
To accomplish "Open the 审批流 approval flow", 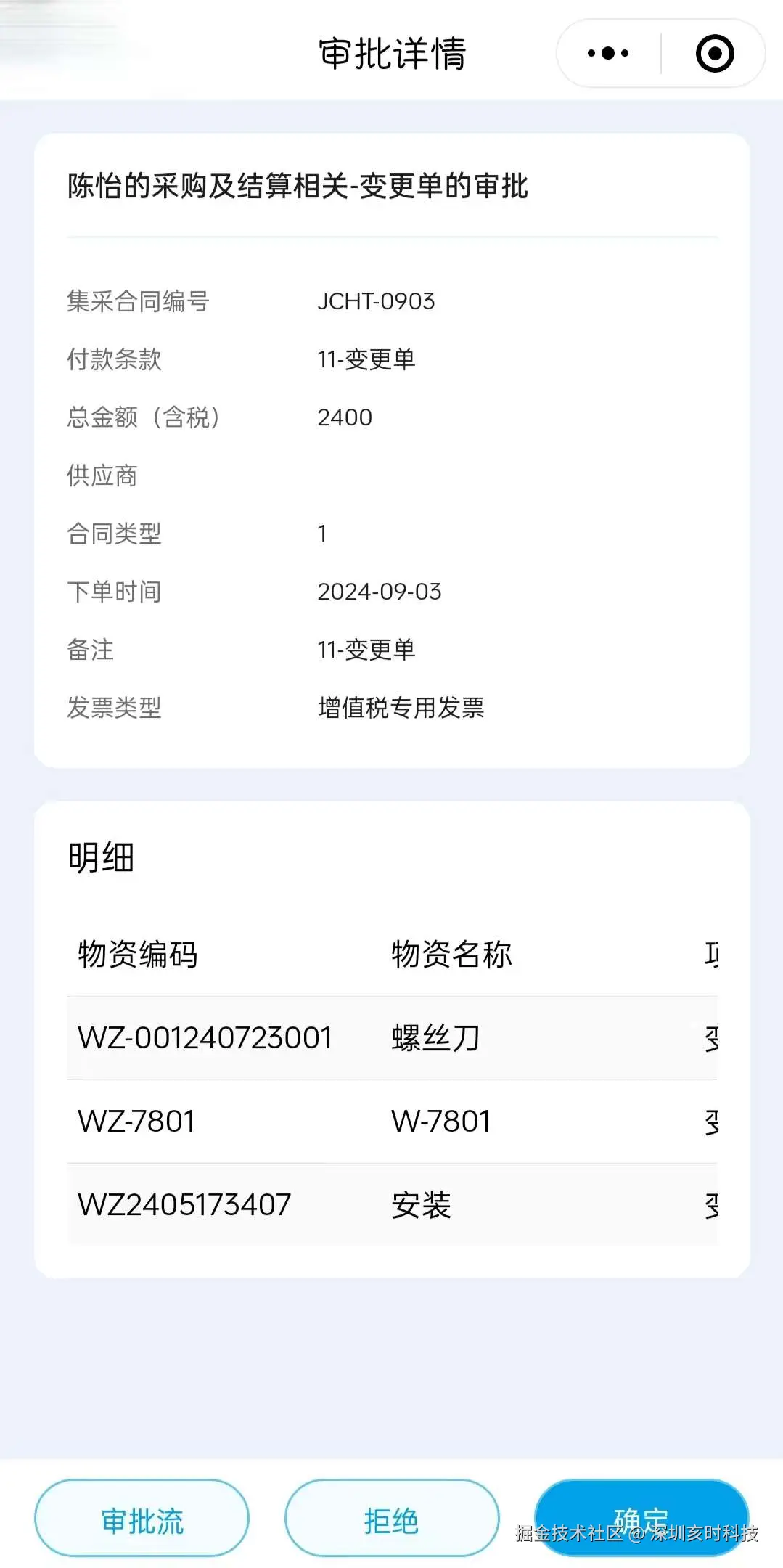I will pyautogui.click(x=142, y=1518).
